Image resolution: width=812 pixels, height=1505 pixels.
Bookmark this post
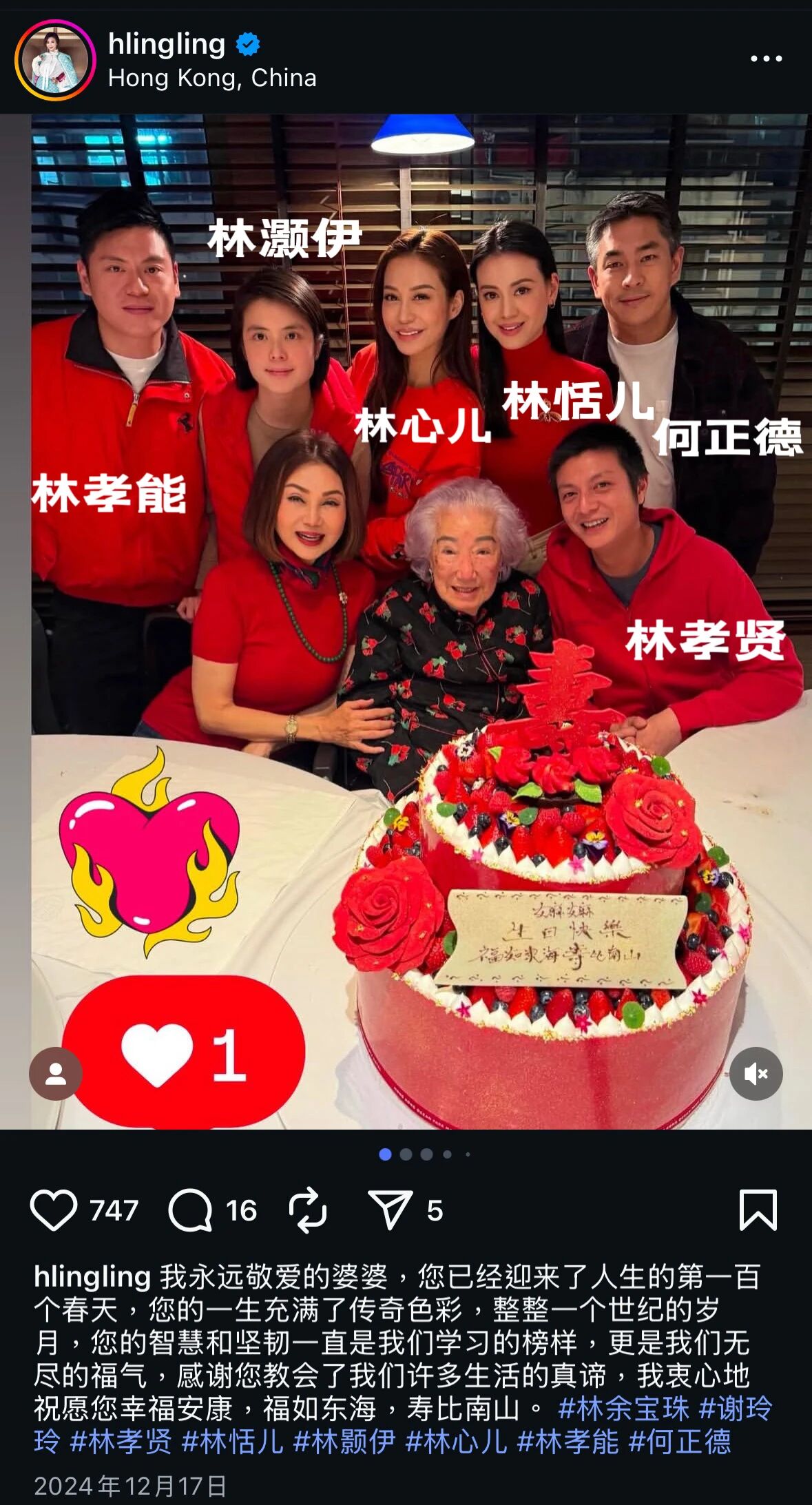[x=758, y=1210]
